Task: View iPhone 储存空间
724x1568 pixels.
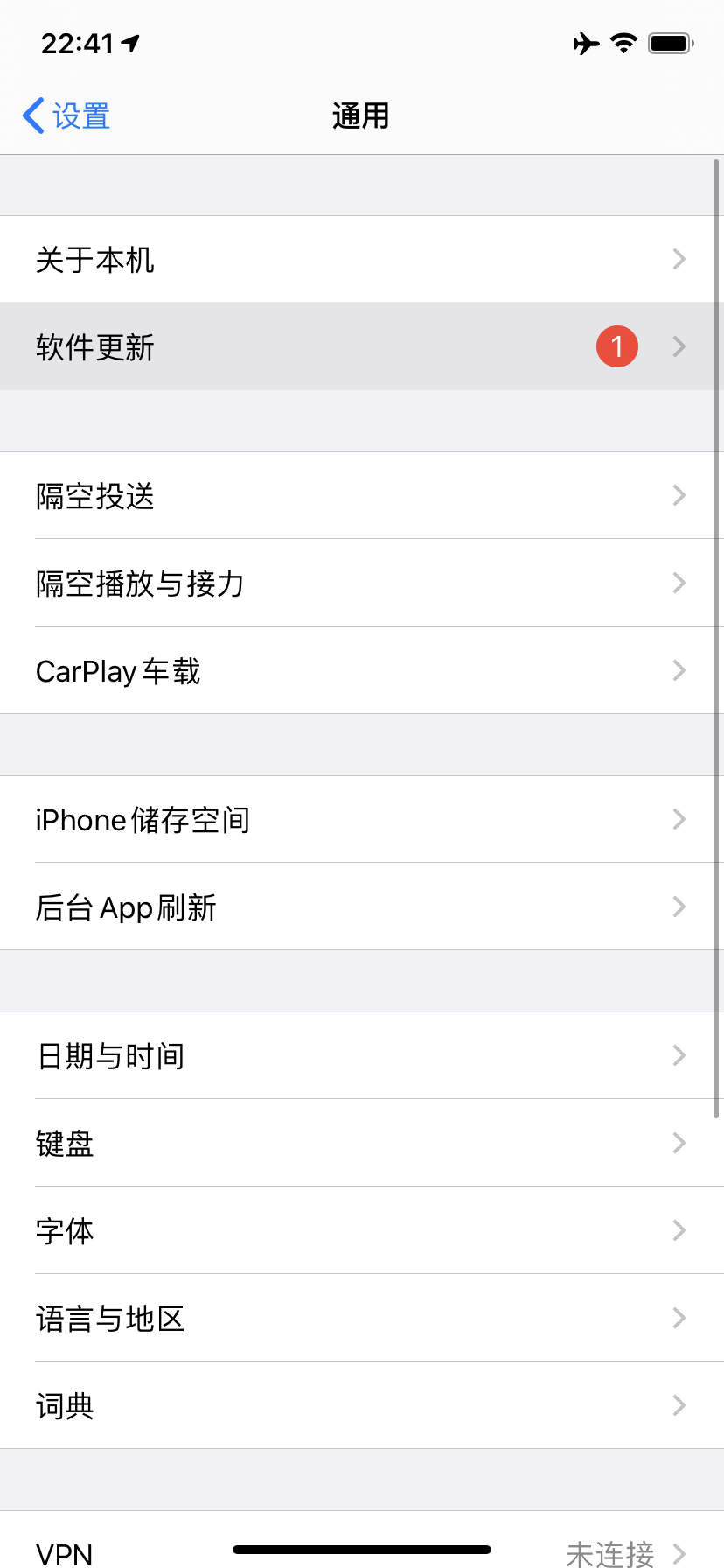Action: click(x=361, y=820)
